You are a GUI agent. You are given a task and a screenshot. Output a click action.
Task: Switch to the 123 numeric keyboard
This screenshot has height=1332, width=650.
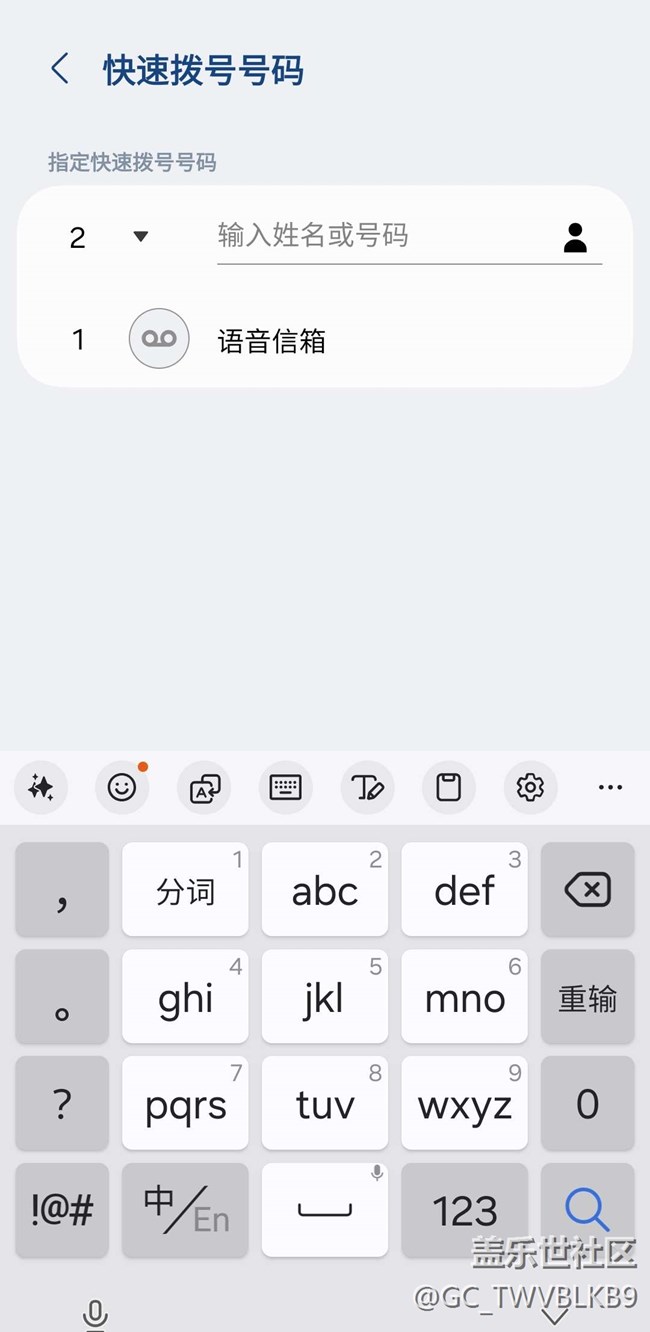click(465, 1210)
